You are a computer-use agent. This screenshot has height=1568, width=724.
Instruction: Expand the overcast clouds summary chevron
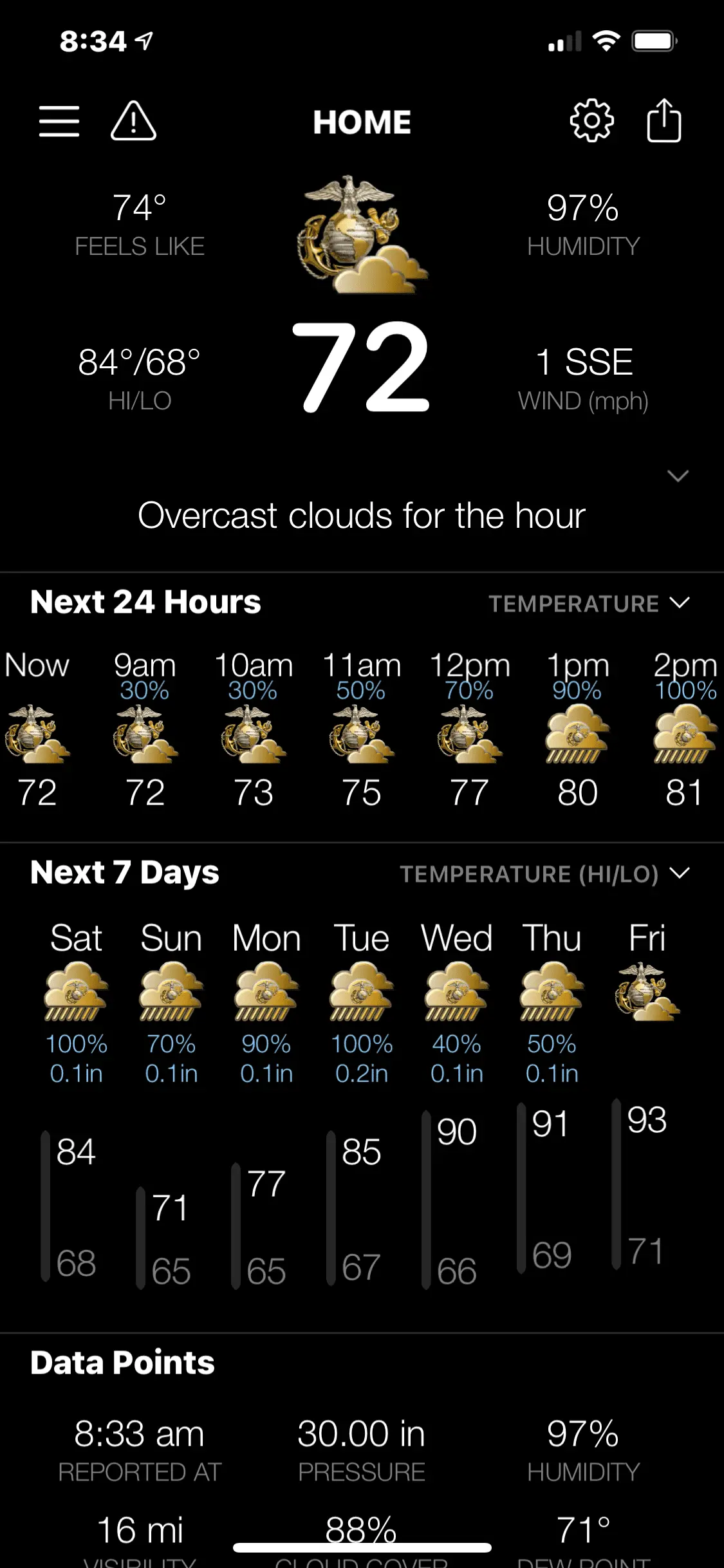point(678,476)
